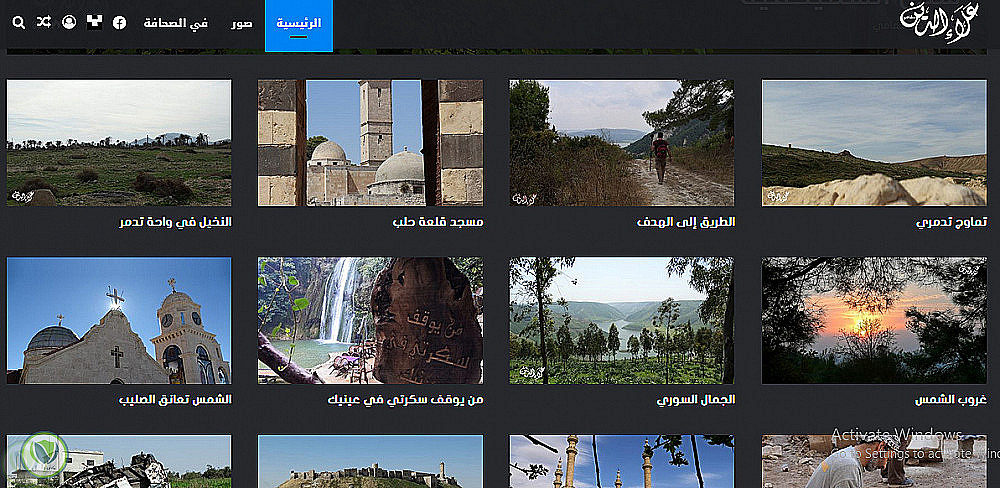View the تماوج تدمري photo
Viewport: 1000px width, 488px height.
coord(874,143)
